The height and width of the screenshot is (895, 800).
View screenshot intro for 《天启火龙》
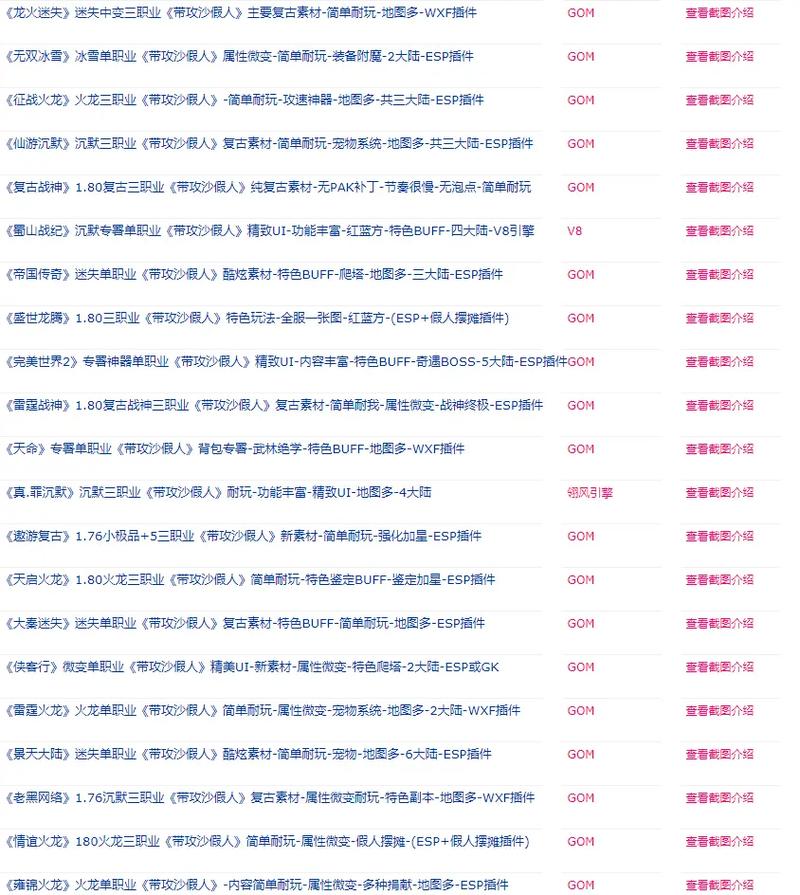(719, 580)
